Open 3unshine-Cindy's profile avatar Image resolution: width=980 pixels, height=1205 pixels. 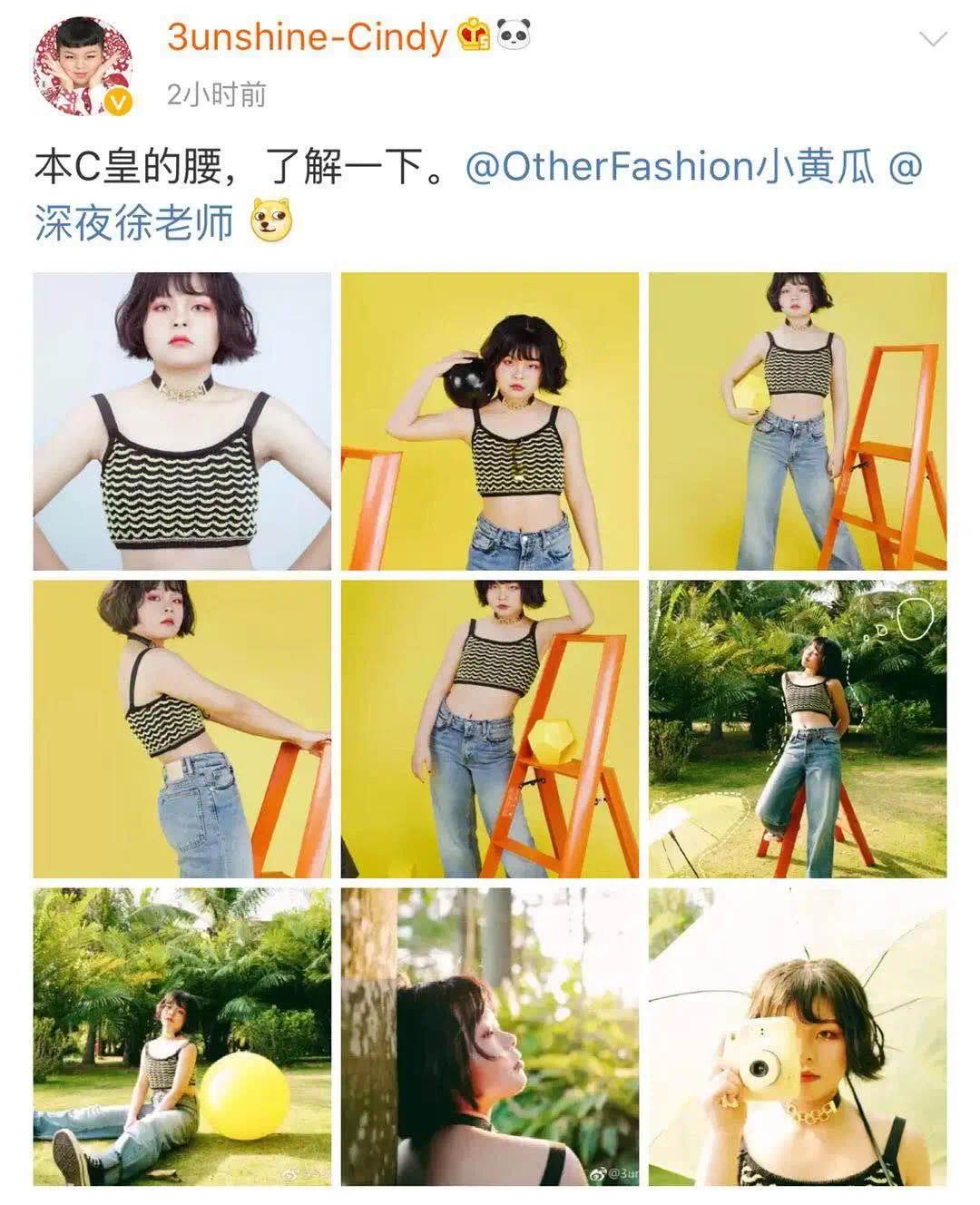83,65
